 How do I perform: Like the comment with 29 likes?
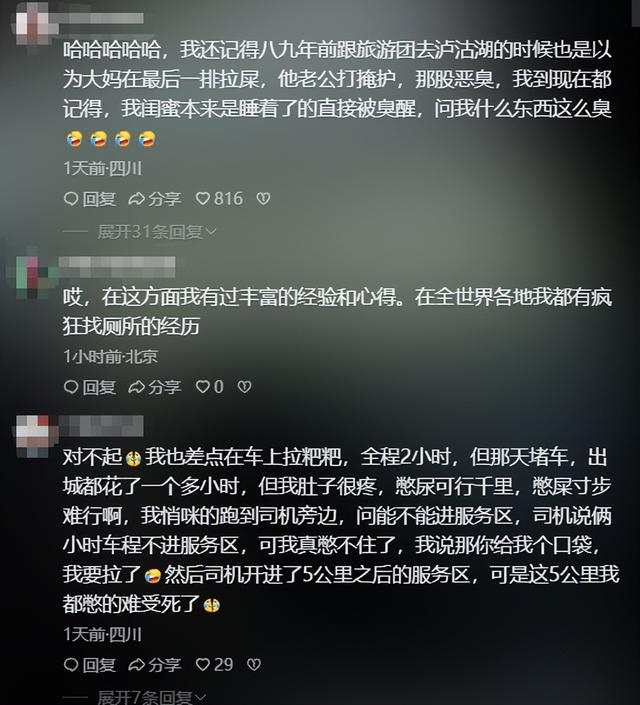(x=202, y=664)
